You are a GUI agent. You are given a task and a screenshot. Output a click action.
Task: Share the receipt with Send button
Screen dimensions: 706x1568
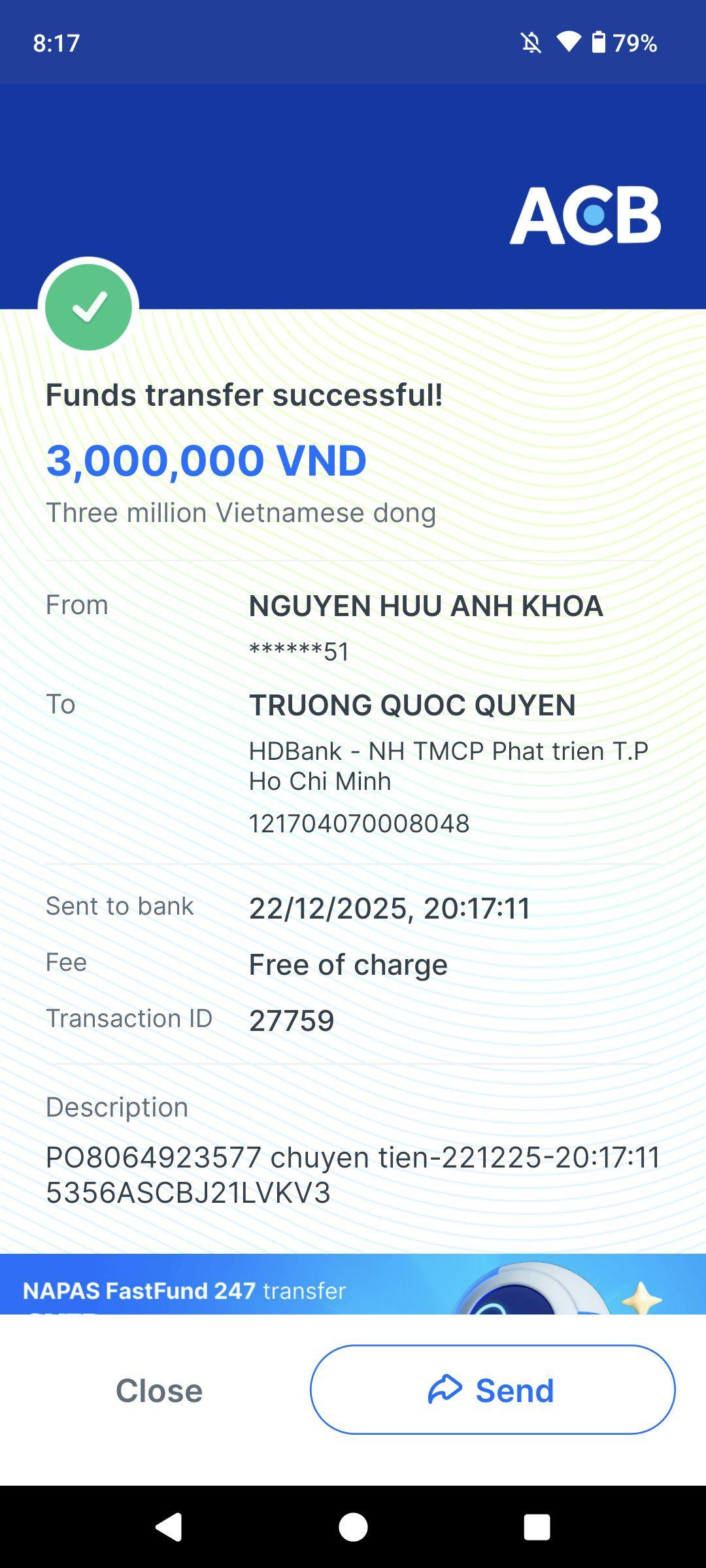coord(492,1390)
